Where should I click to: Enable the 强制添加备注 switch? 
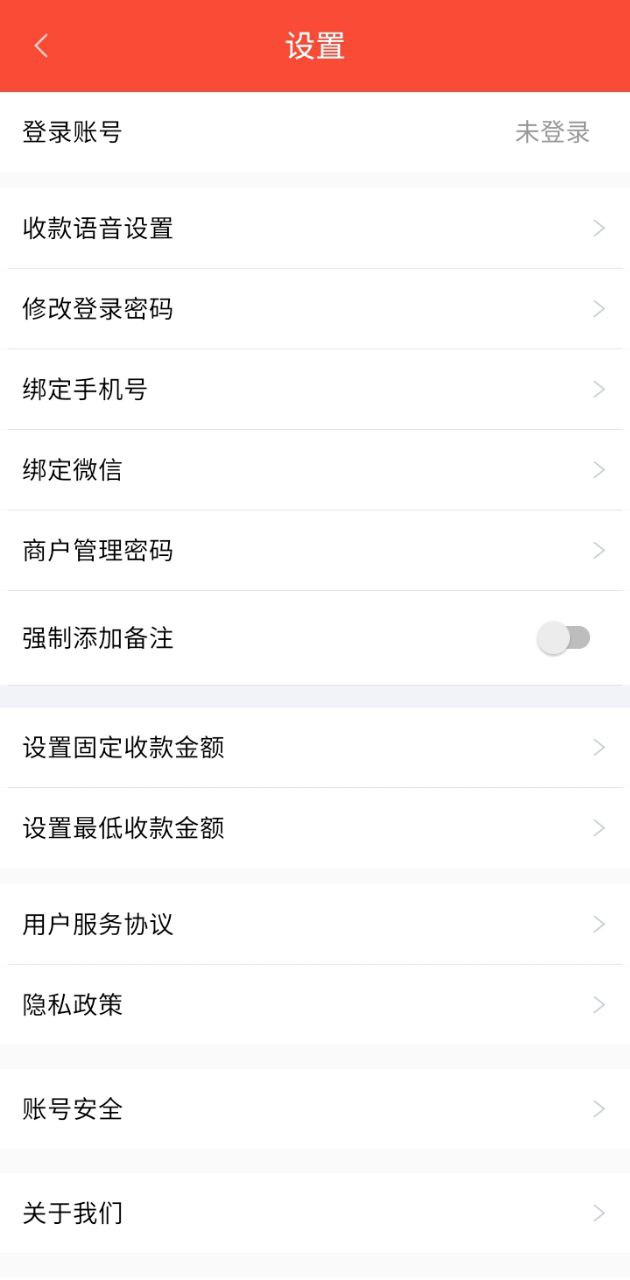pos(565,638)
